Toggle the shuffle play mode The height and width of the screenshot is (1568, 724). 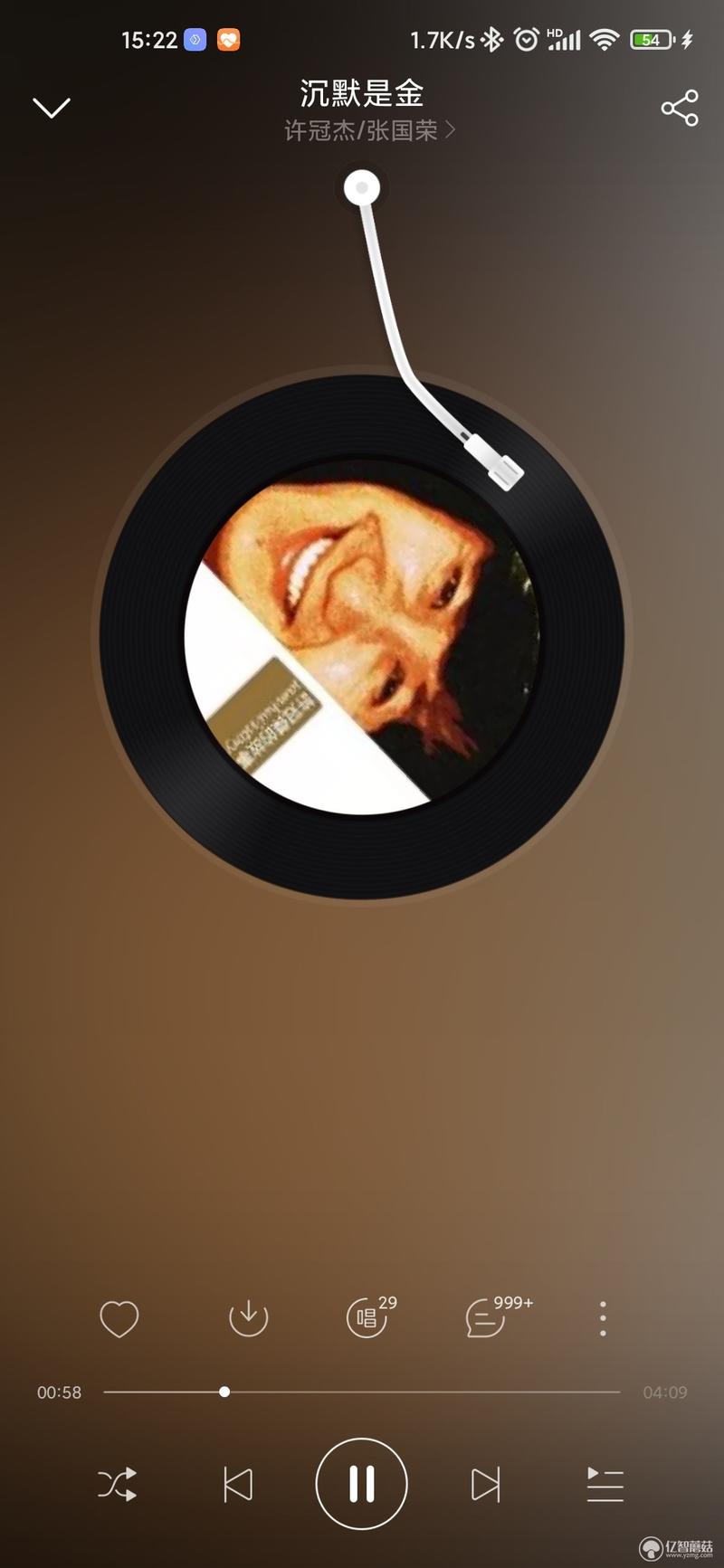pos(118,1484)
